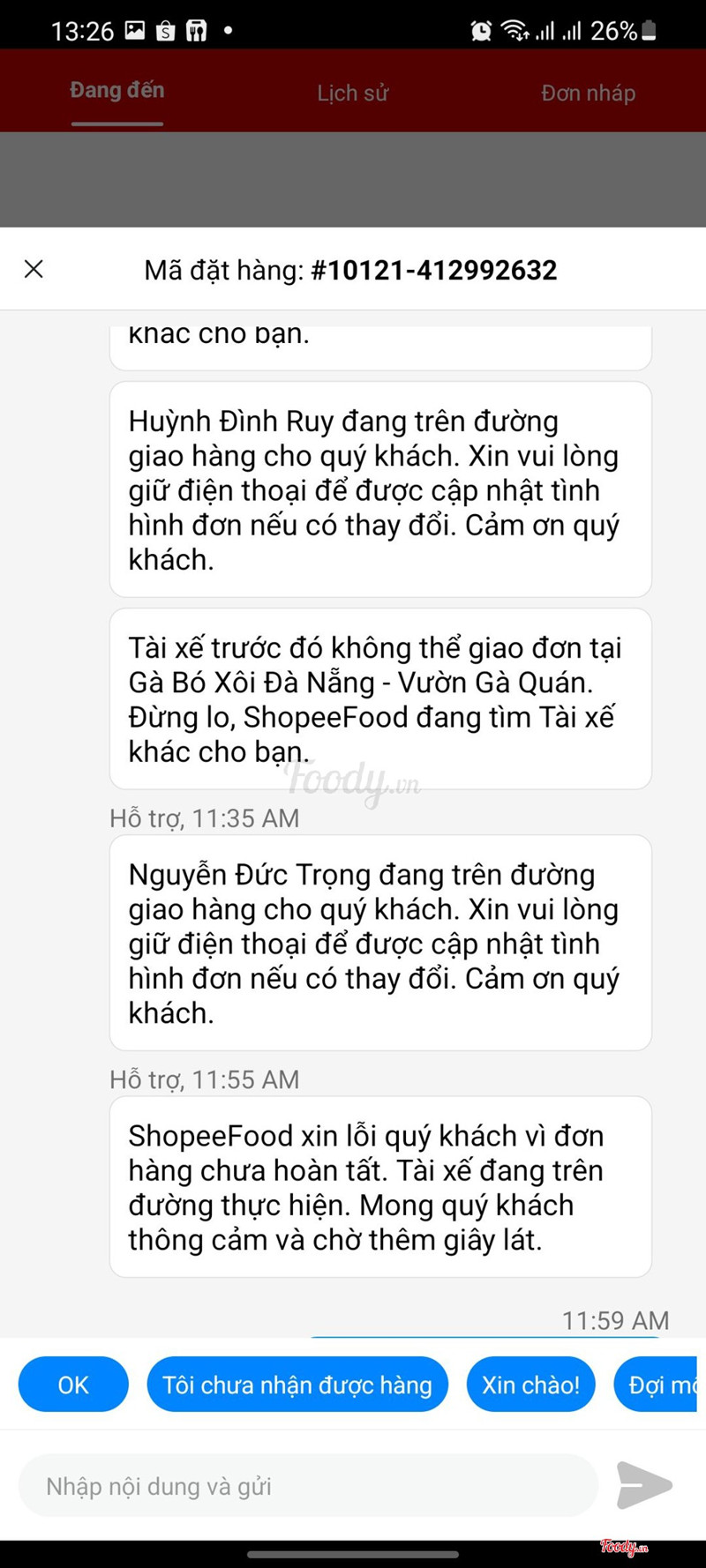The width and height of the screenshot is (706, 1568).
Task: Choose reply Tôi chưa nhận được hàng
Action: tap(297, 1385)
